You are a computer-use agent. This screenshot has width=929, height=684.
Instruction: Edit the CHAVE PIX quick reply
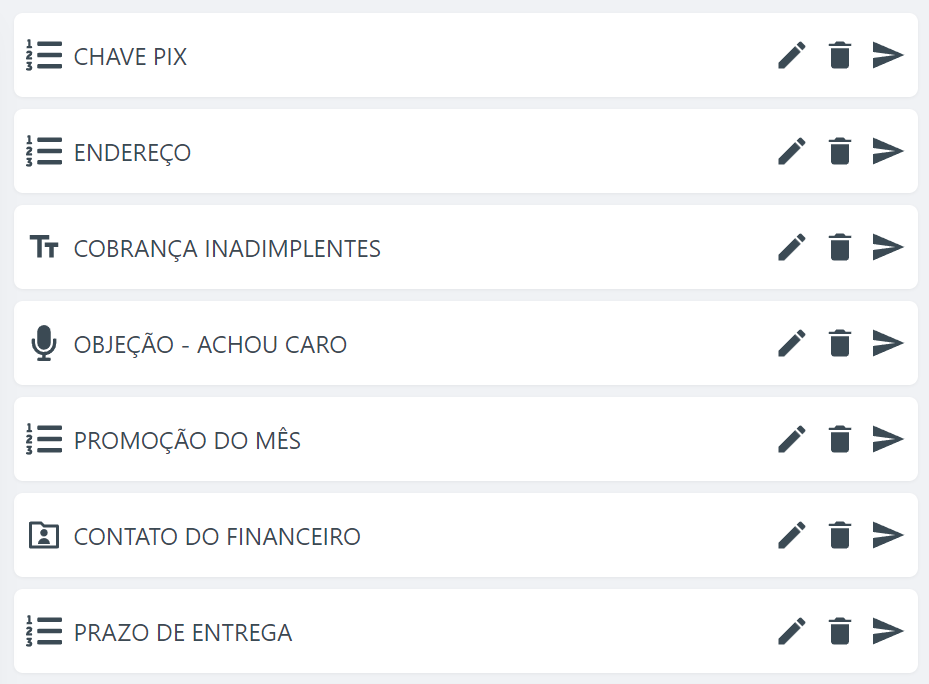coord(791,56)
